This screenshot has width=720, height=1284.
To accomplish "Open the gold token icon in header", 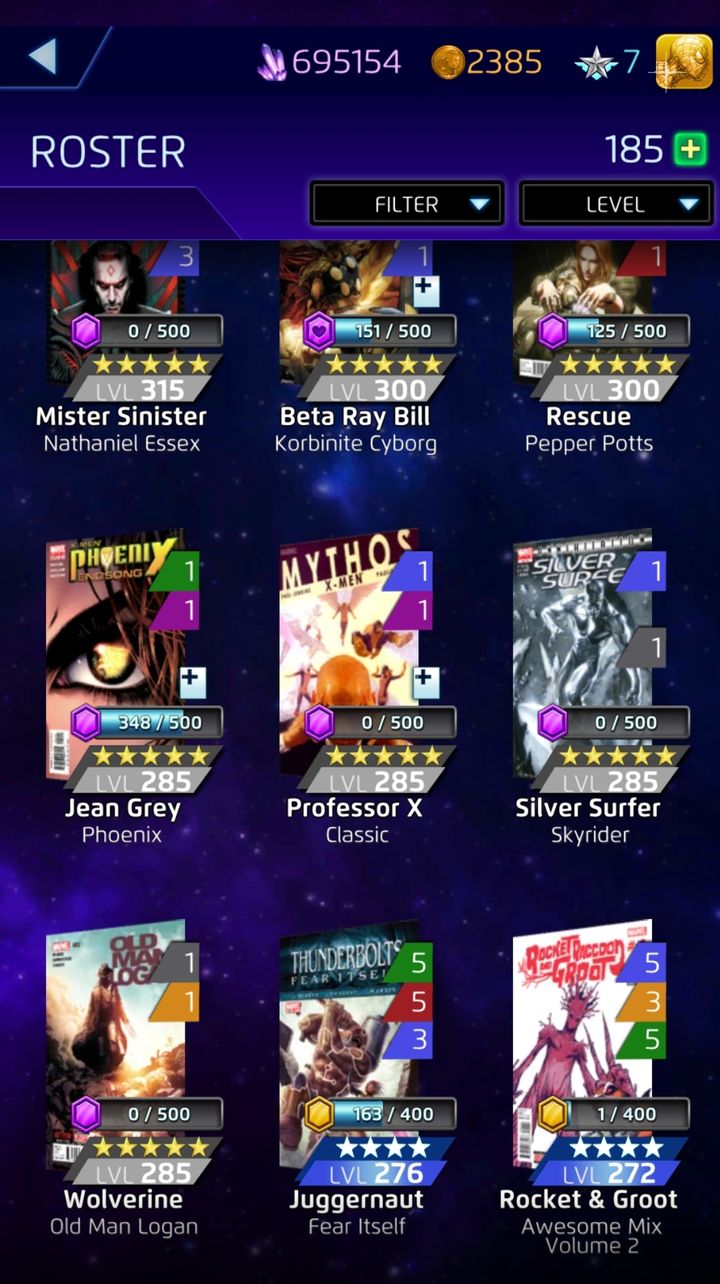I will click(x=684, y=61).
